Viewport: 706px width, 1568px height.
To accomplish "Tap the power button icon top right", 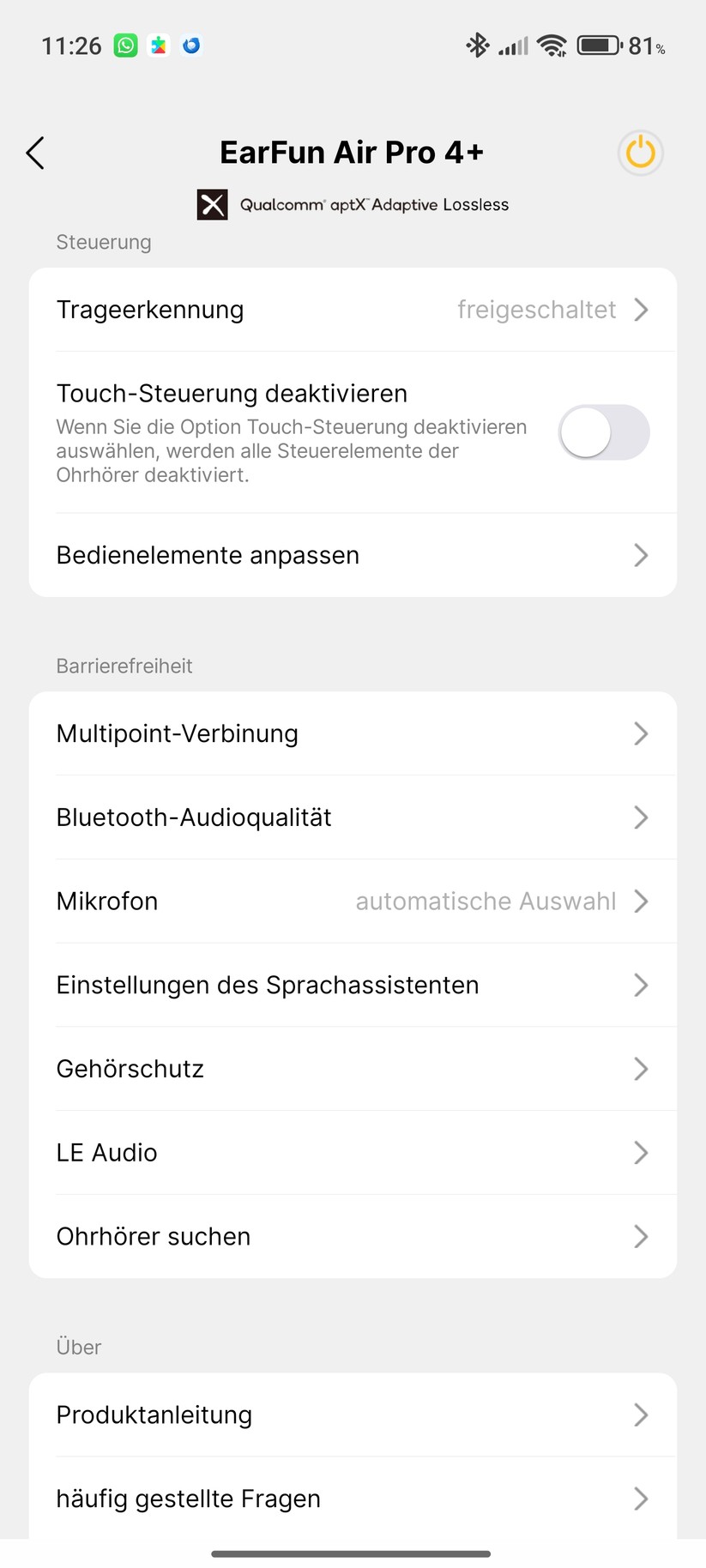I will [640, 154].
